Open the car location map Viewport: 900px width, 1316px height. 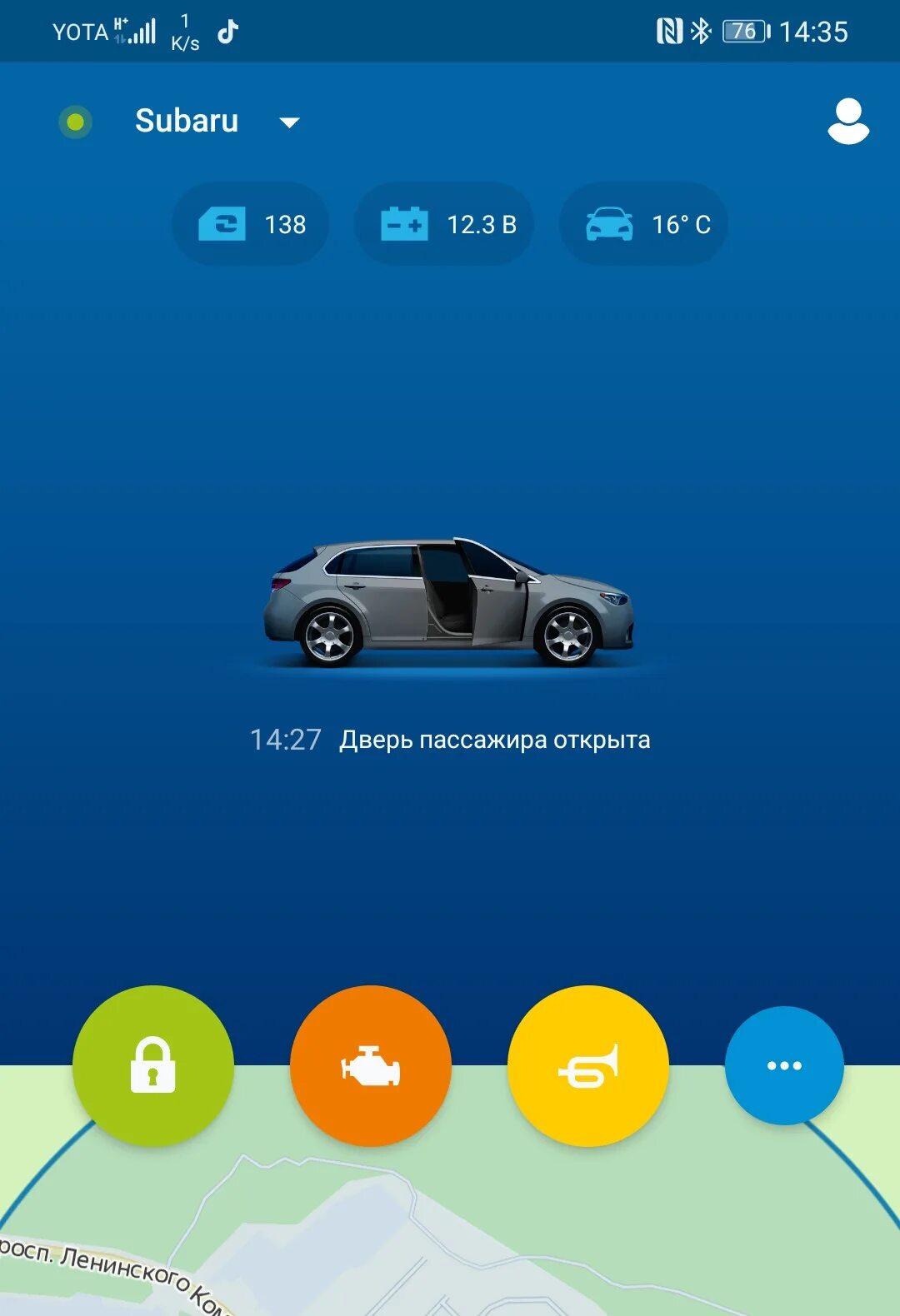(450, 1233)
